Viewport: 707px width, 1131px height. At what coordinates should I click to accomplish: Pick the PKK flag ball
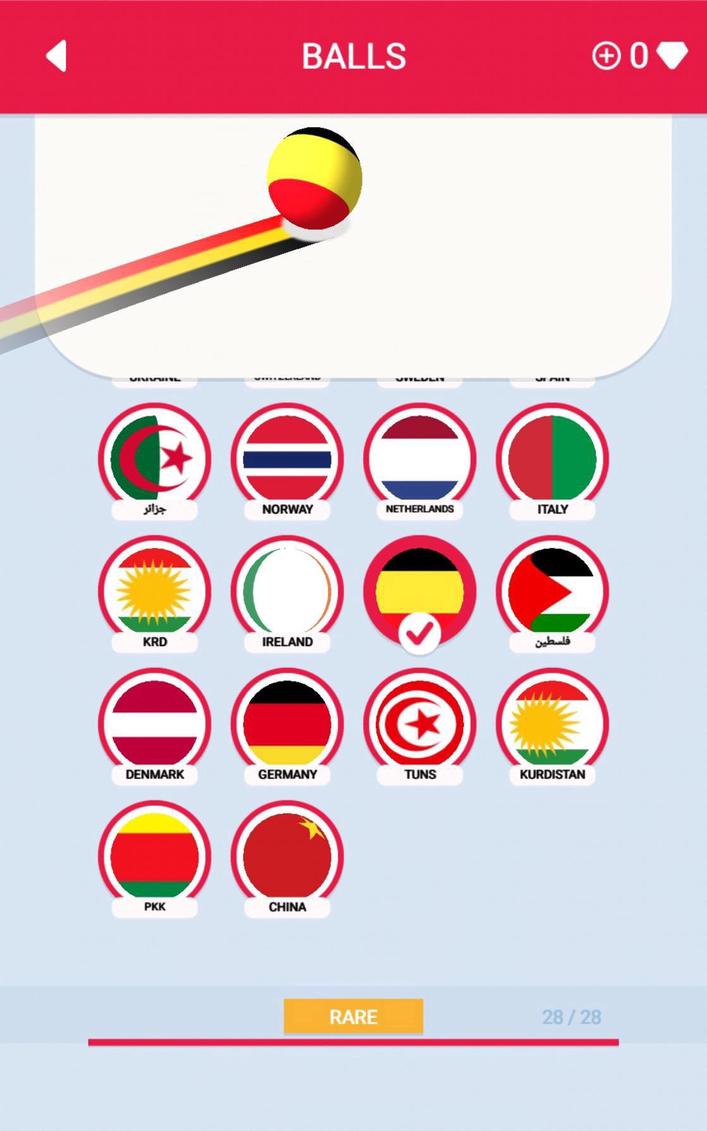[154, 856]
